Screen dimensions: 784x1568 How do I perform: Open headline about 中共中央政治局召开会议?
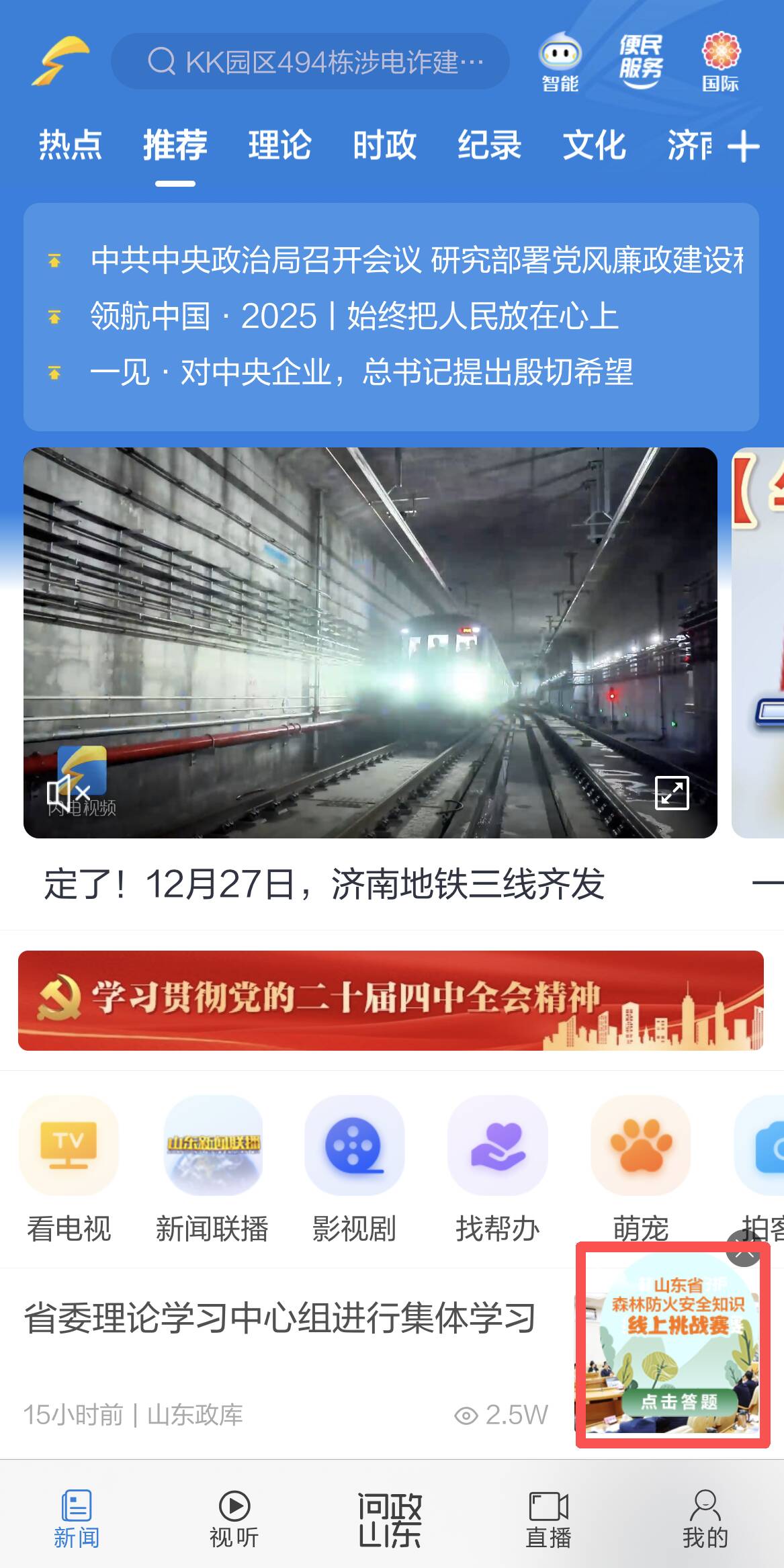coord(417,260)
